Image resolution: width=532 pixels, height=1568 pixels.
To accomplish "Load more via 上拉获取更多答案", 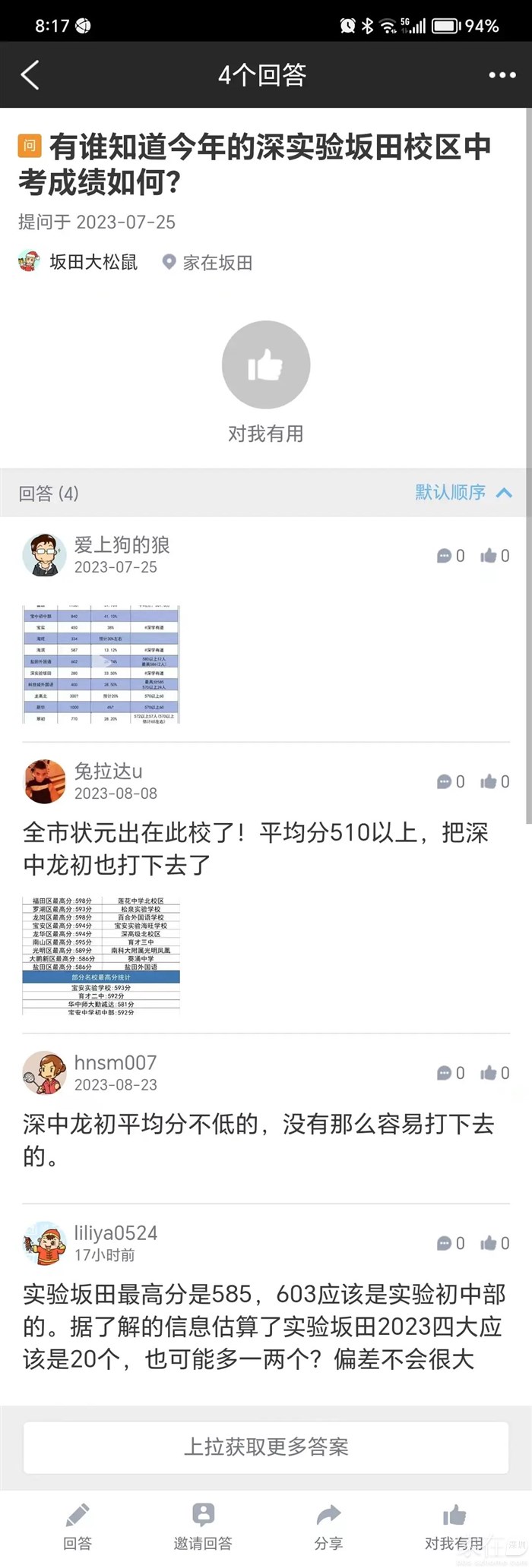I will tap(266, 1447).
